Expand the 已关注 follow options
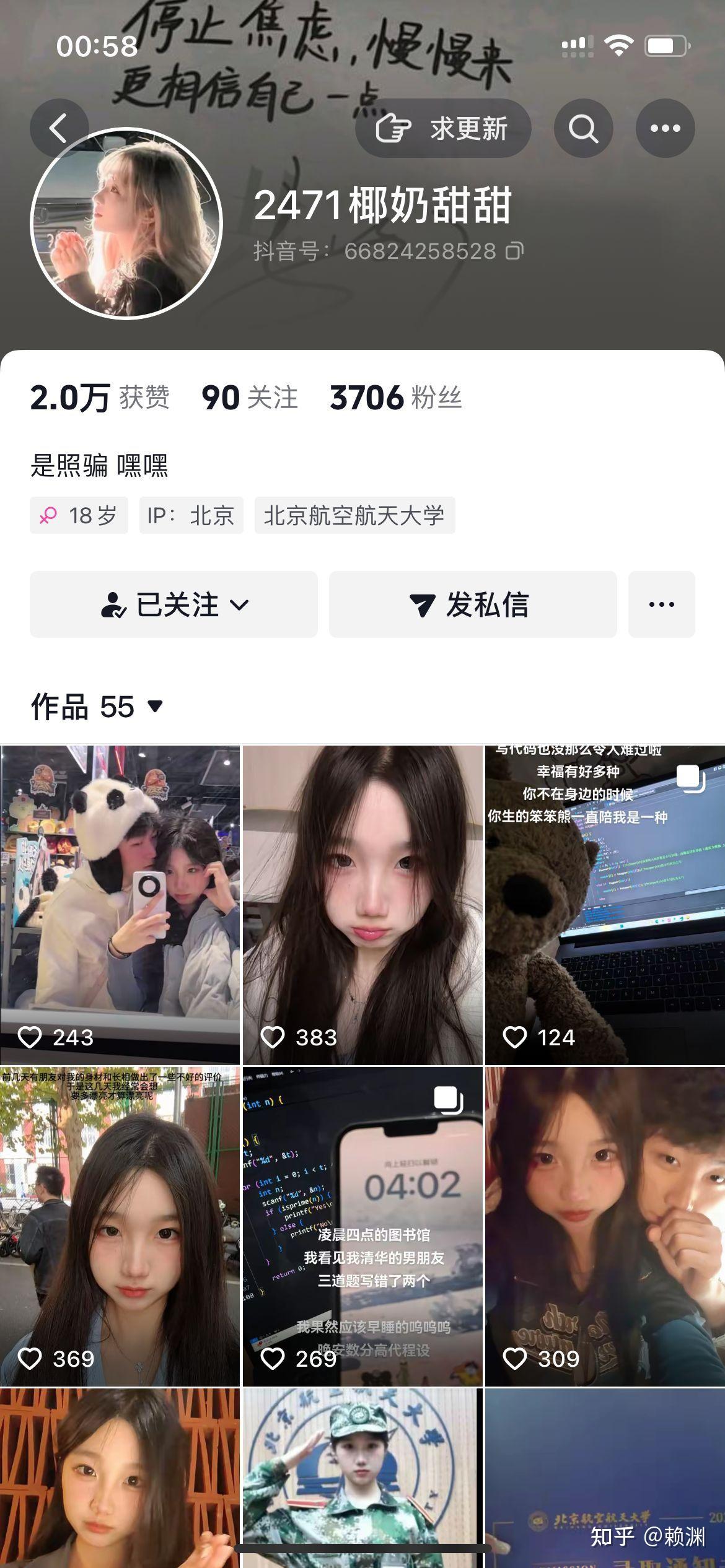The image size is (725, 1568). click(174, 604)
